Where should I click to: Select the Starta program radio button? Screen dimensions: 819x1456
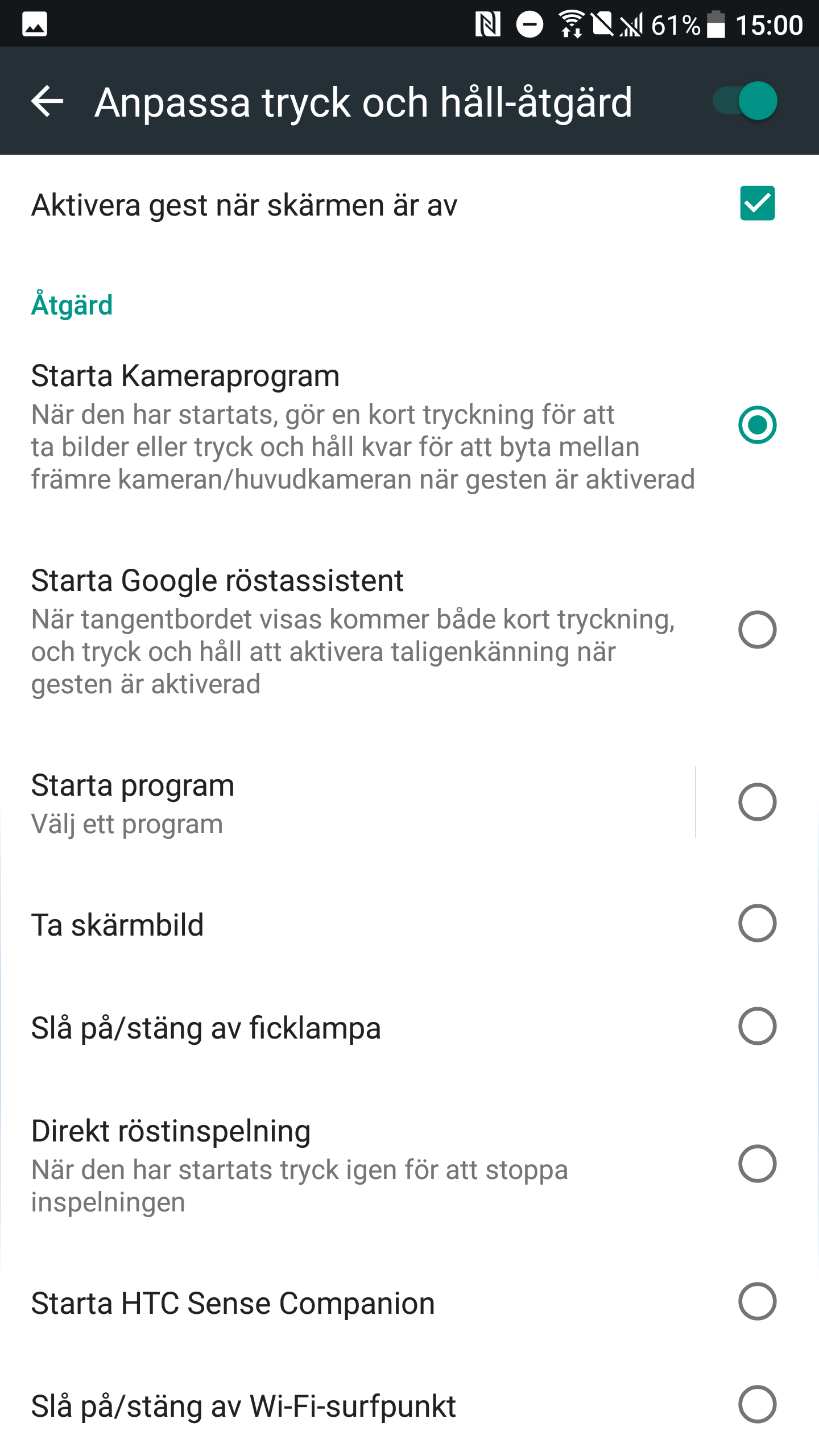pos(756,802)
